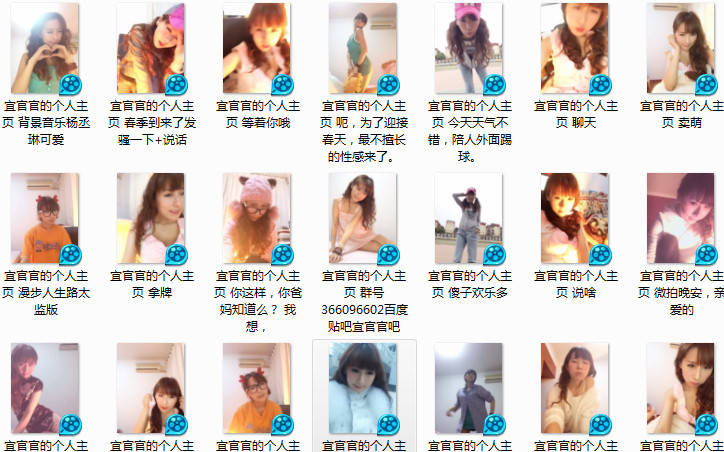Tap the video titled '说啥'
The height and width of the screenshot is (452, 724).
pyautogui.click(x=574, y=218)
